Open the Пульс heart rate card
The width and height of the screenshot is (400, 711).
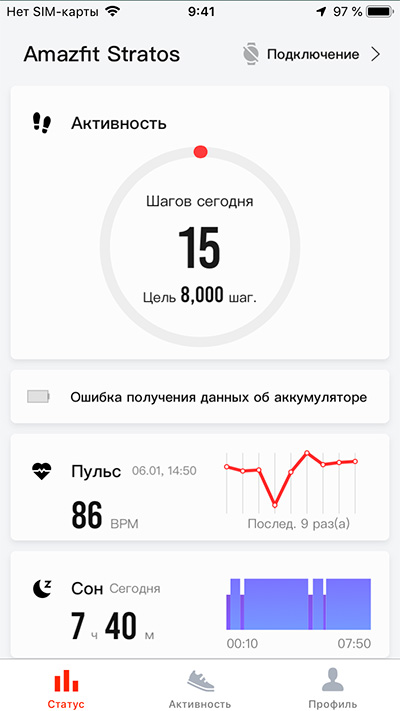200,487
